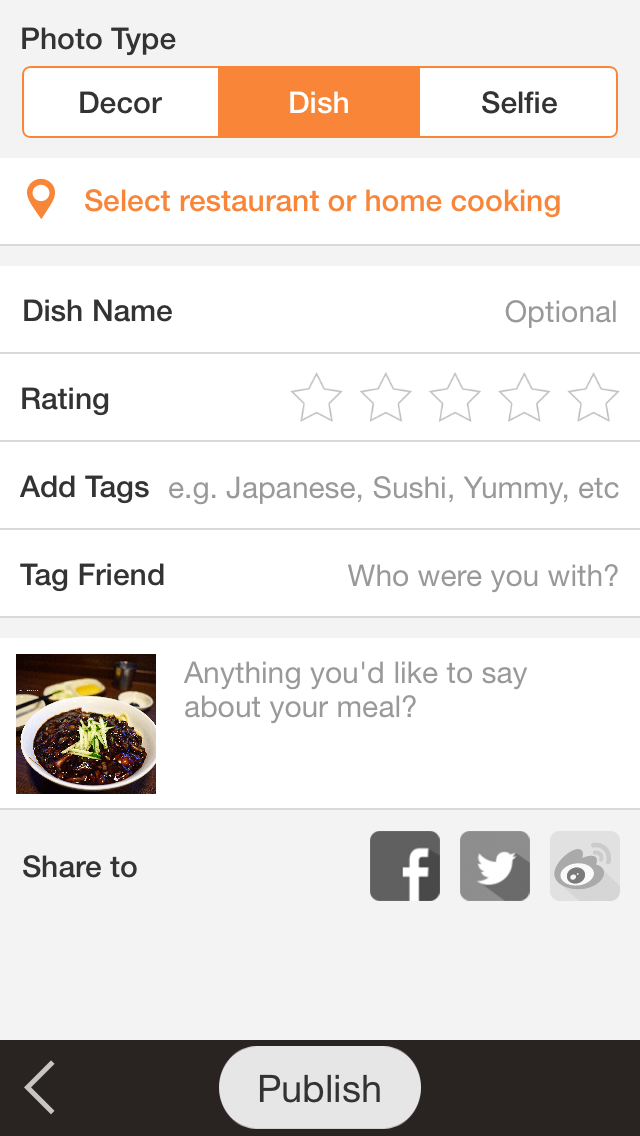Publish the post
The height and width of the screenshot is (1136, 640).
(x=320, y=1087)
